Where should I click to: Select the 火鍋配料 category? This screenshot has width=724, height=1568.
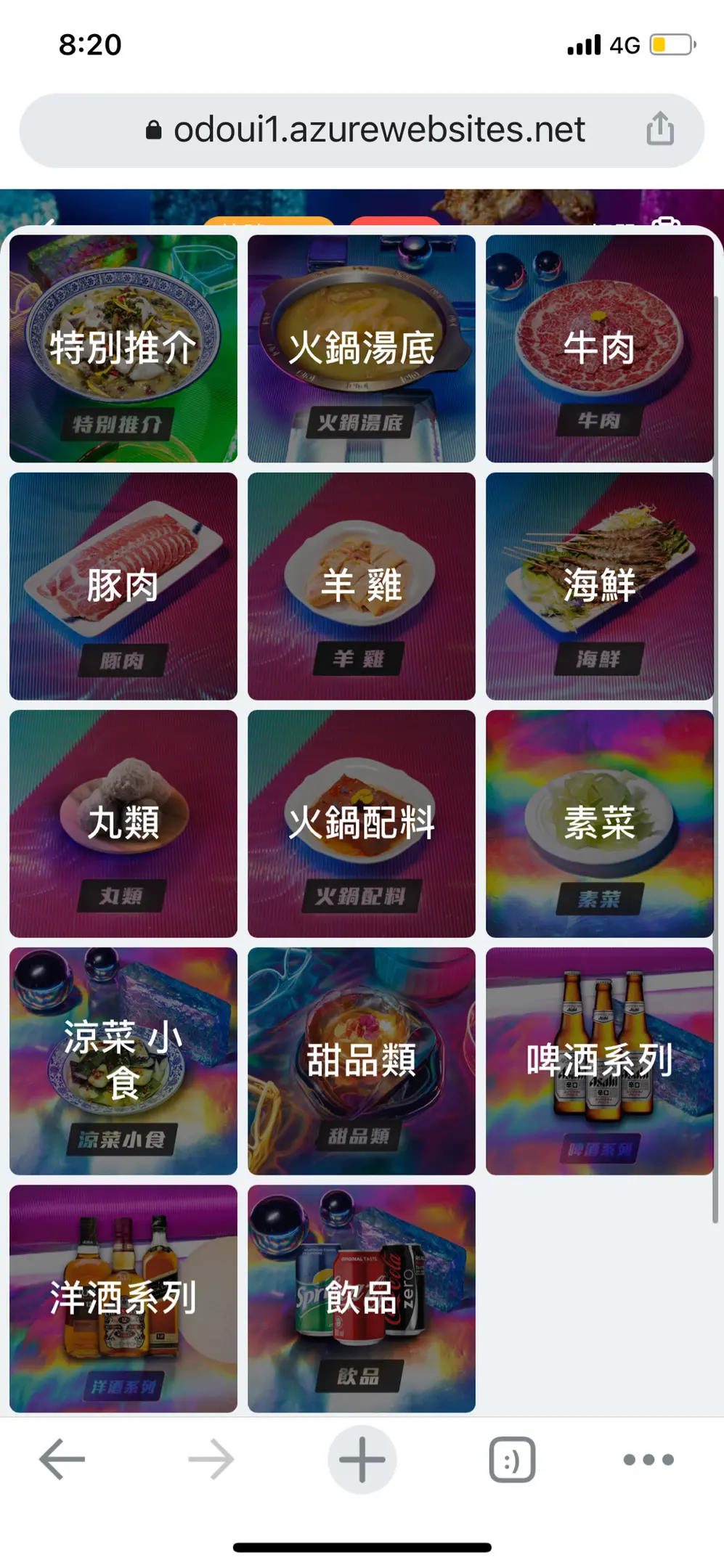[x=362, y=823]
